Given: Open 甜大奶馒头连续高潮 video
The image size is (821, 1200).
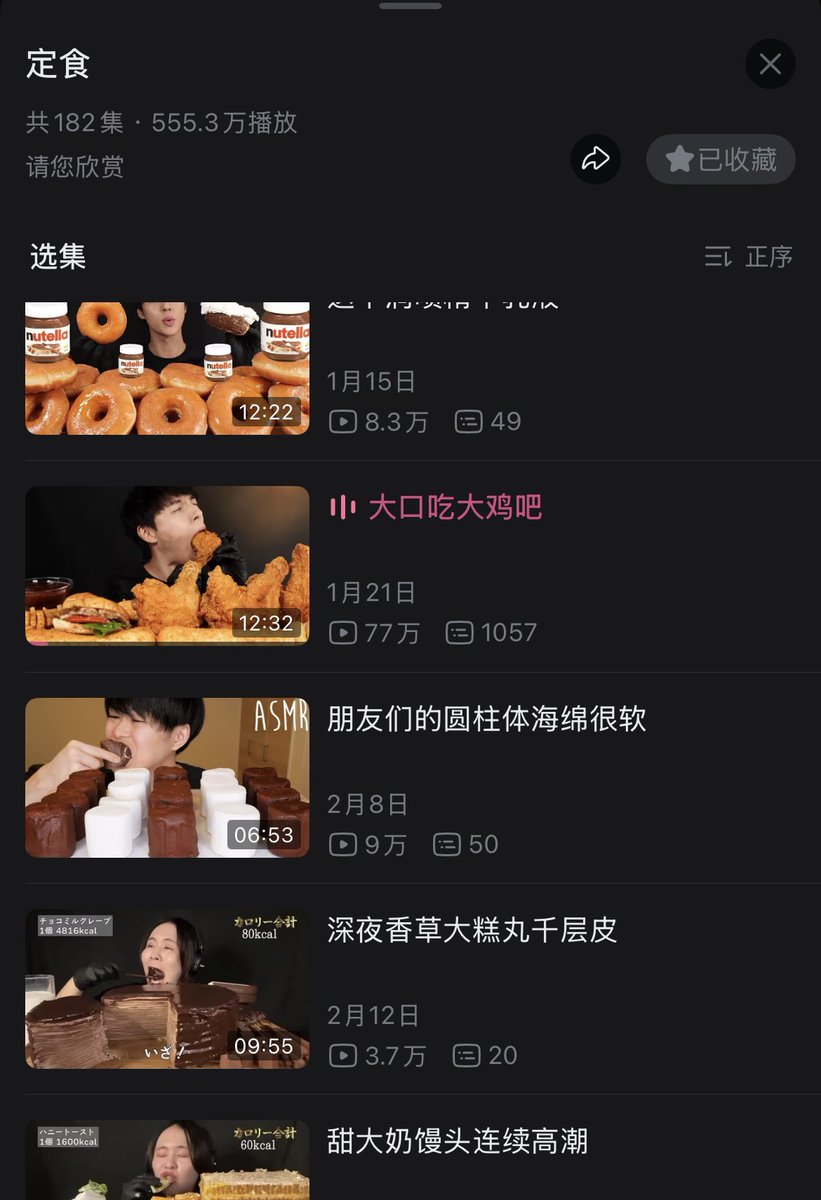Looking at the screenshot, I should tap(457, 1141).
